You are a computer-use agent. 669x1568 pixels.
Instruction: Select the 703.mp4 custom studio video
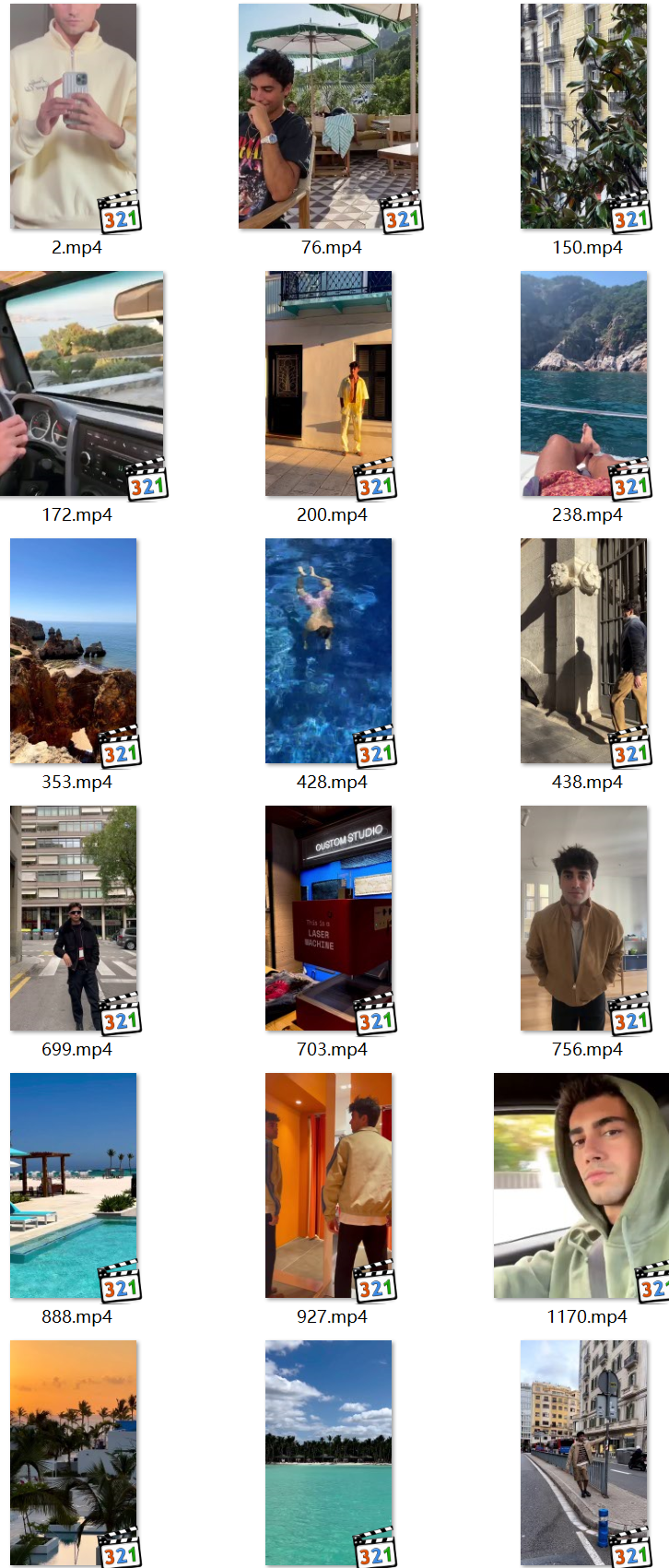pos(329,918)
